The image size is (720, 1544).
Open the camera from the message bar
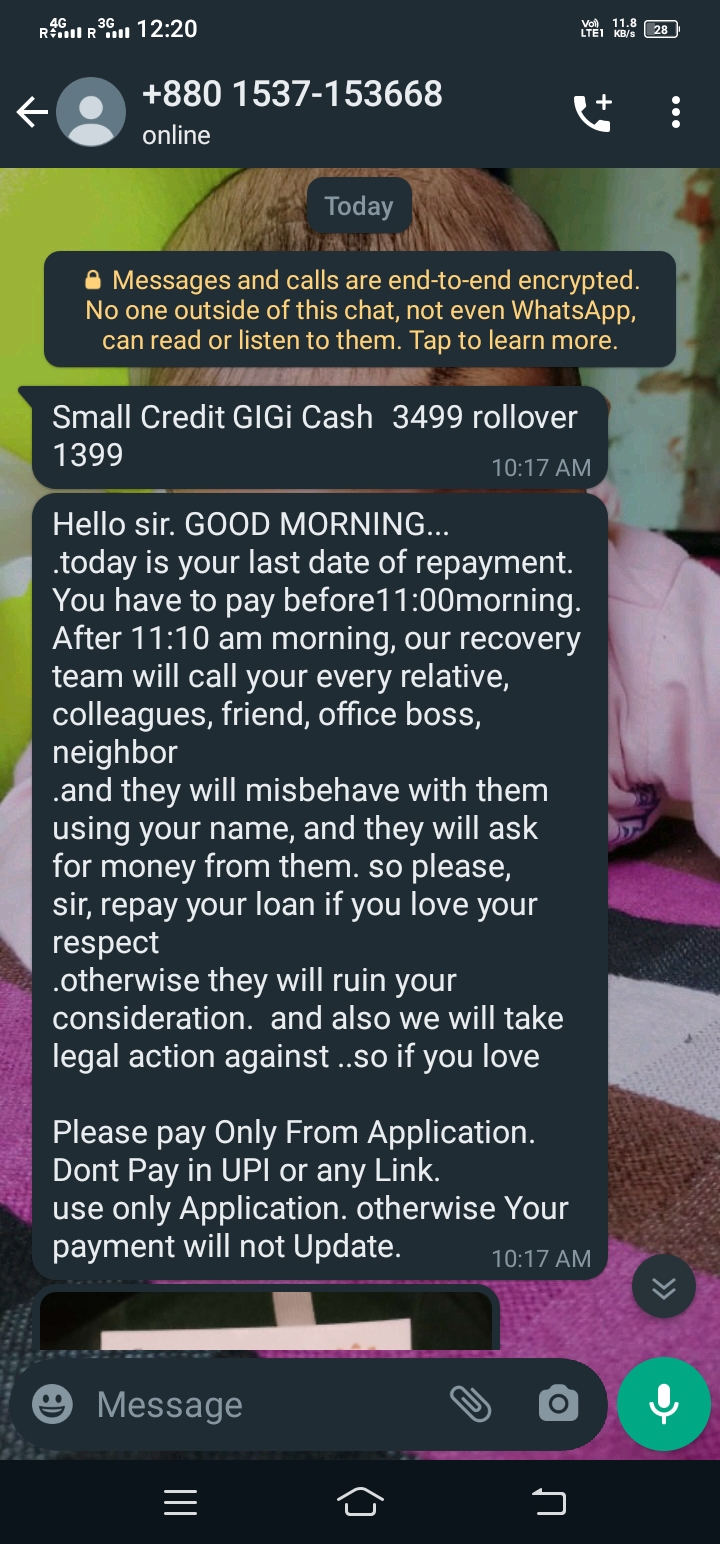point(558,1404)
